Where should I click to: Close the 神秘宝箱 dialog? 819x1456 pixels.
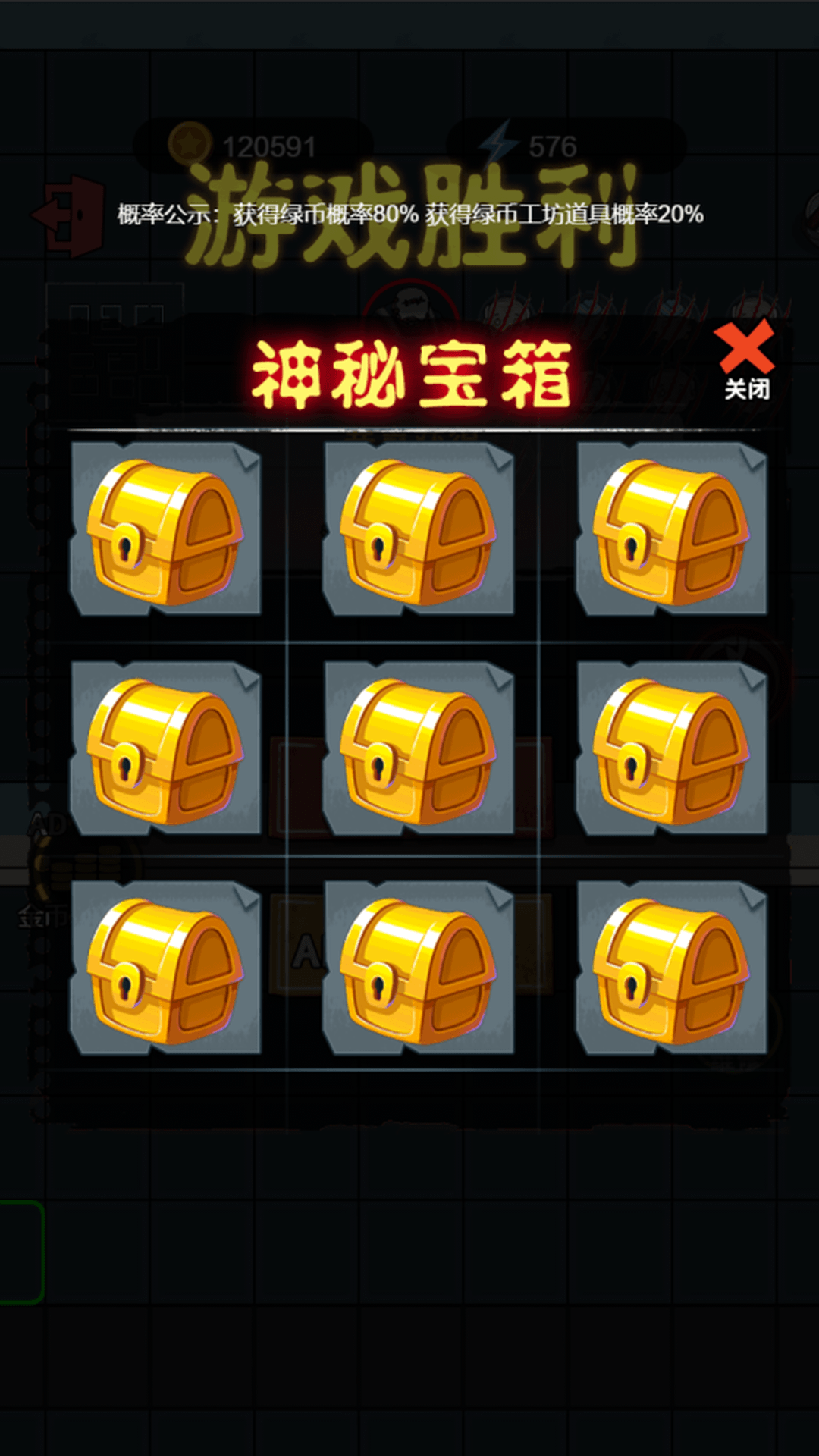click(x=745, y=356)
